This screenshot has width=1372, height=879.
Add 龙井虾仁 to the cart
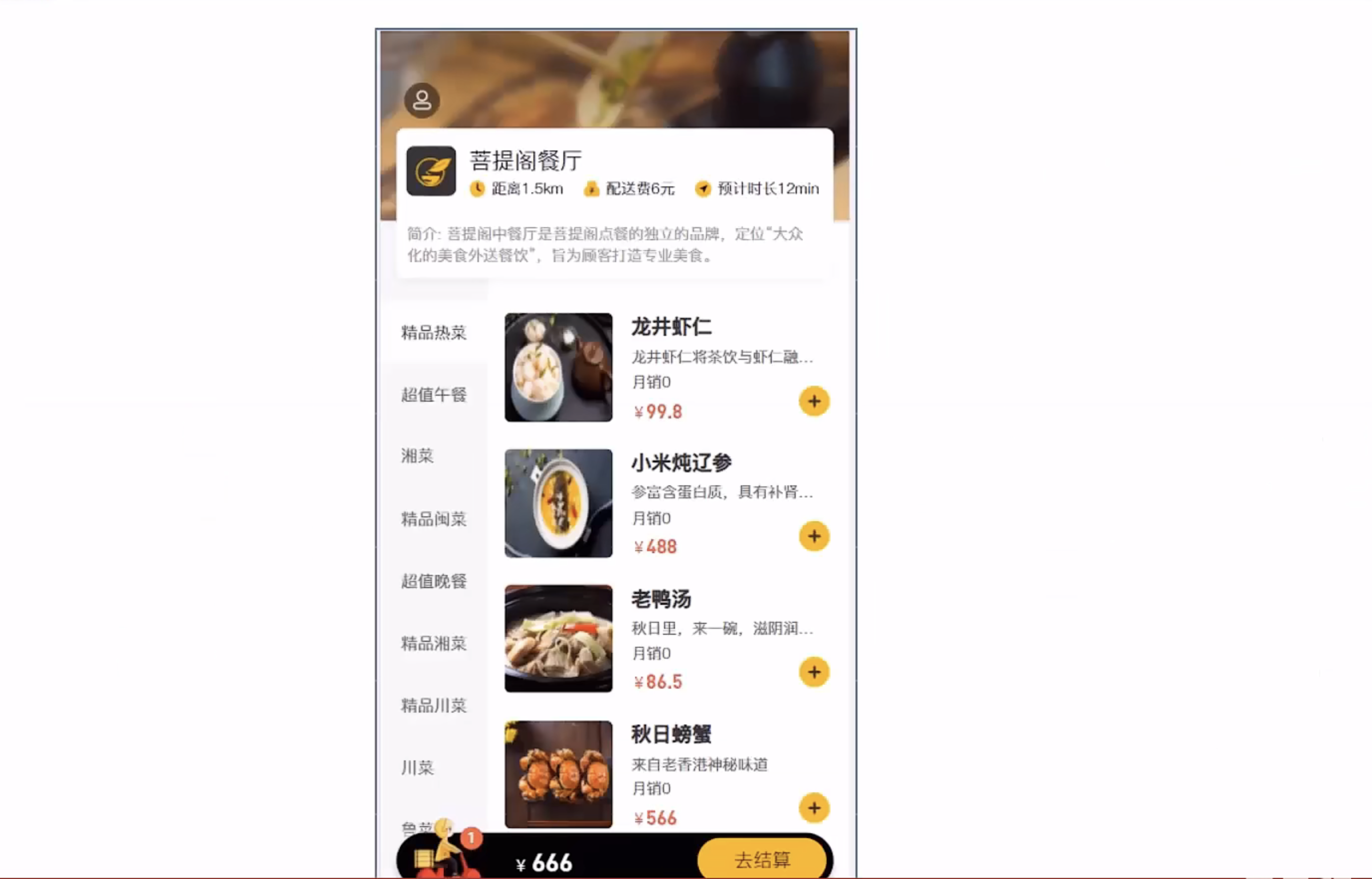(x=814, y=401)
